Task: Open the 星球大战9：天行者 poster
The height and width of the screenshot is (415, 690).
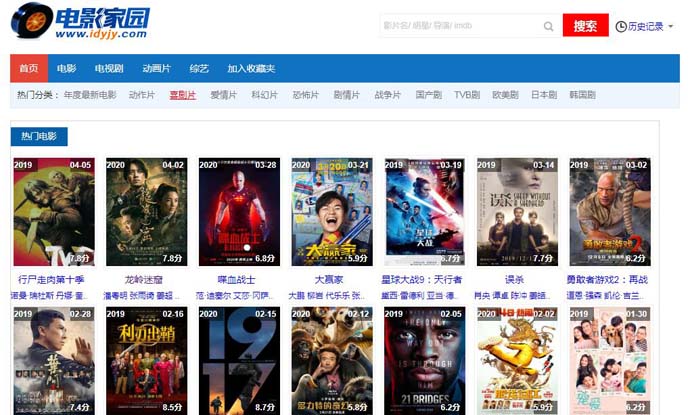Action: coord(424,211)
